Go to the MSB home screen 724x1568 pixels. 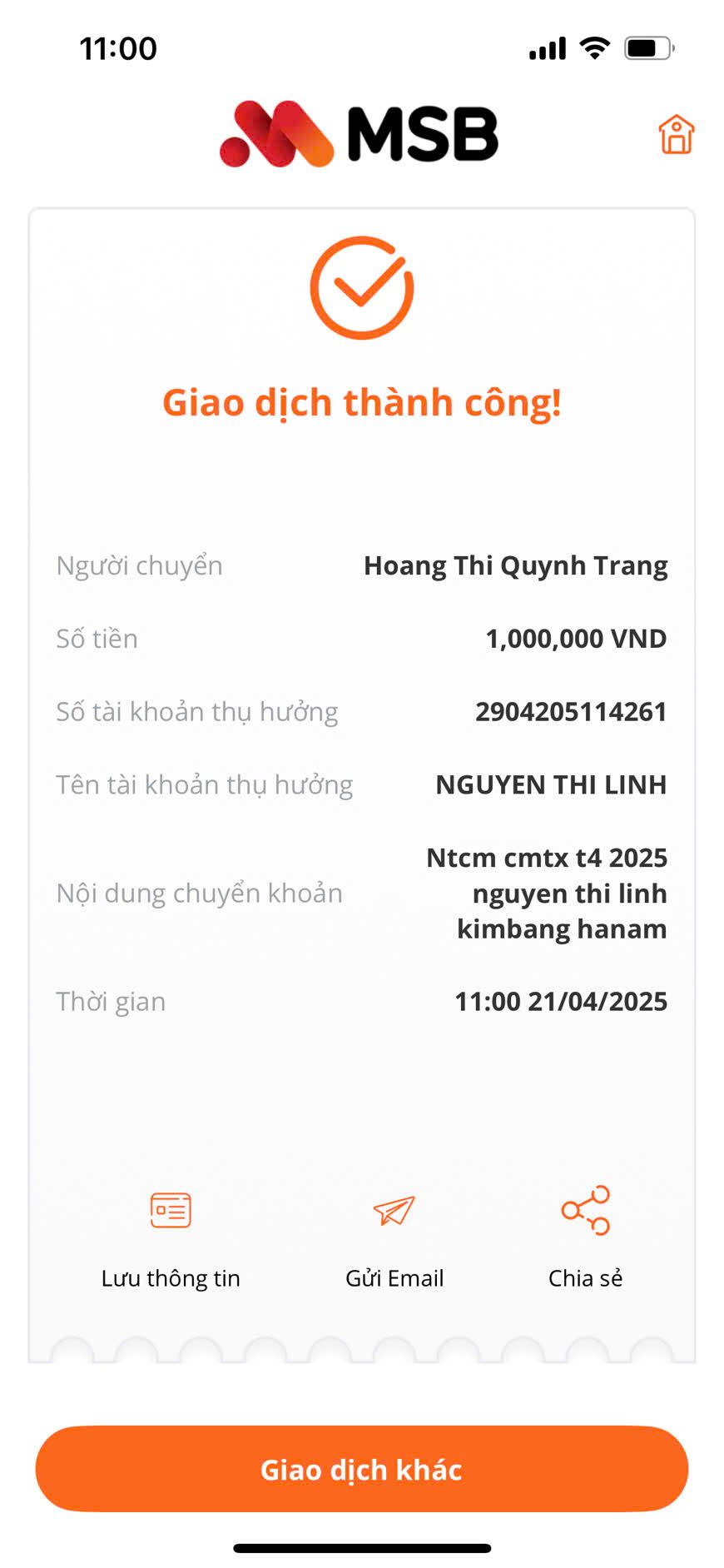pos(676,135)
